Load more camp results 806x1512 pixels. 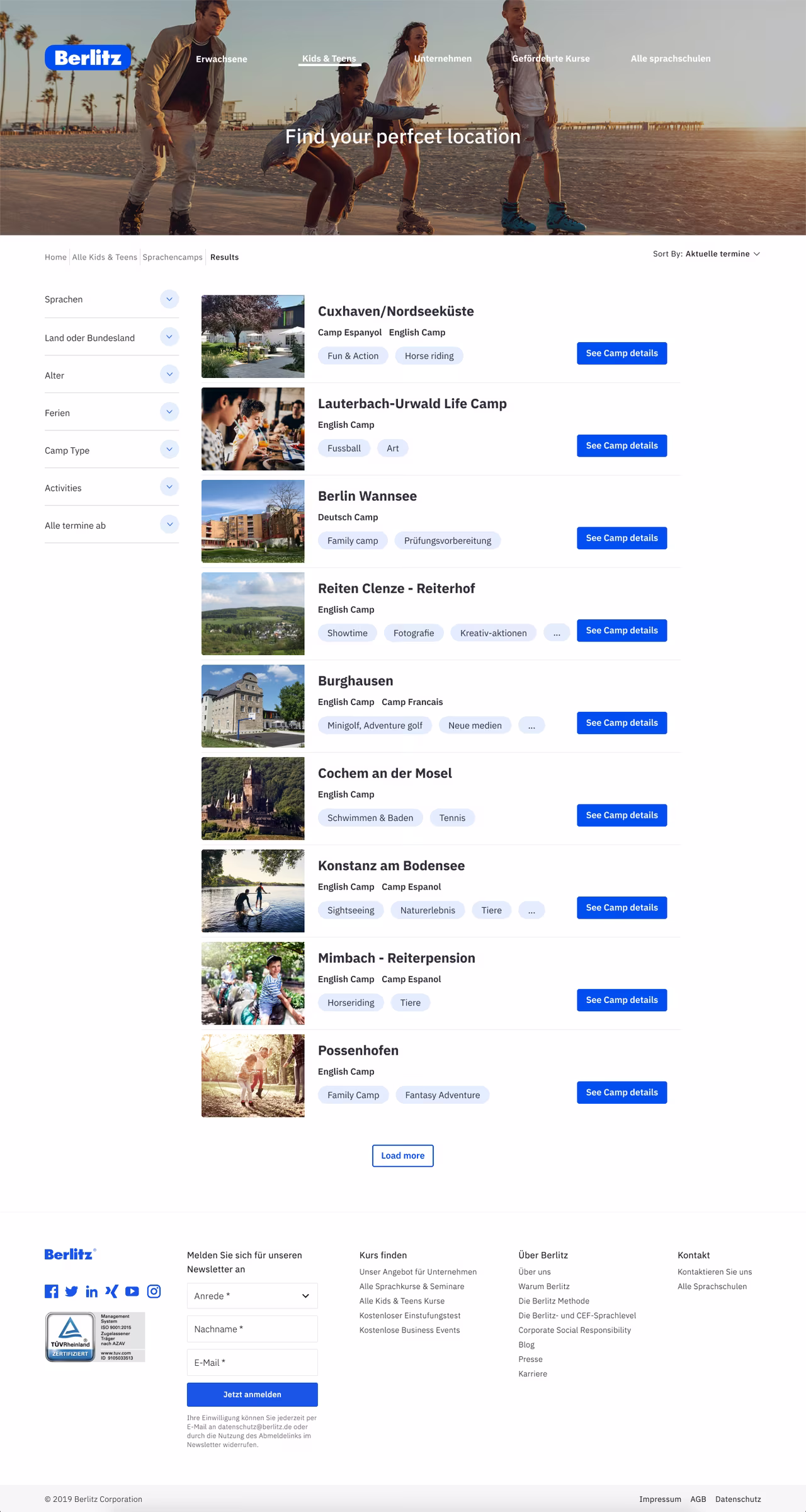pos(402,1155)
